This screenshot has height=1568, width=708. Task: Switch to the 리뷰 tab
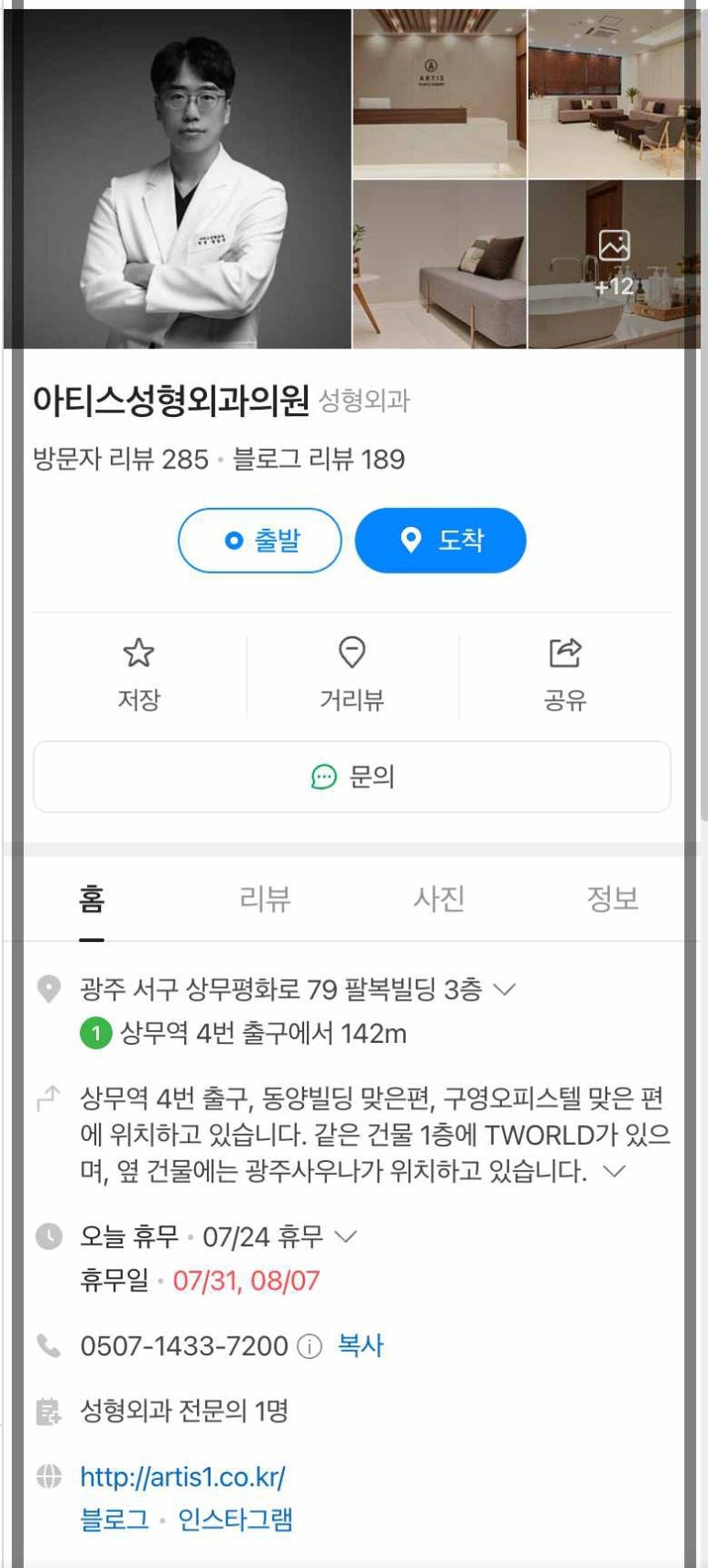click(265, 899)
